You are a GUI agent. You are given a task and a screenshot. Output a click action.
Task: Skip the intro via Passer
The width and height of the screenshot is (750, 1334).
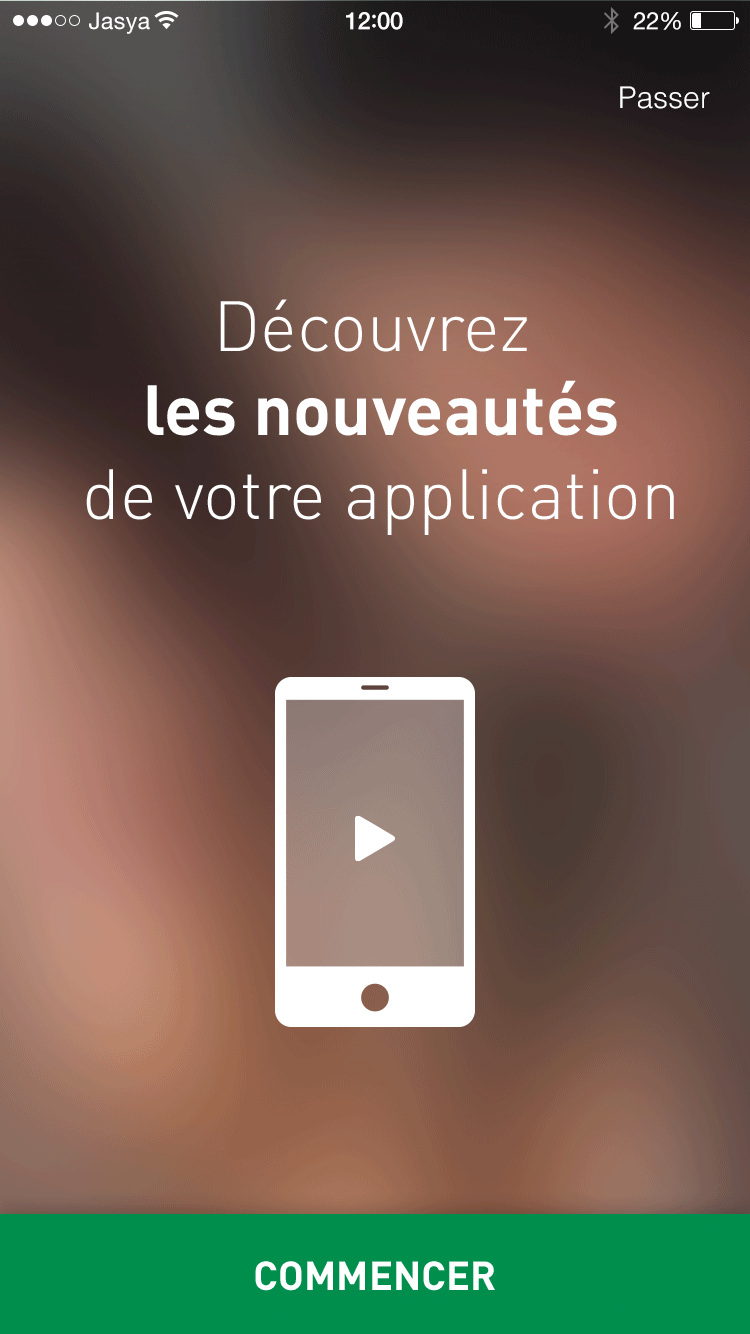[663, 98]
